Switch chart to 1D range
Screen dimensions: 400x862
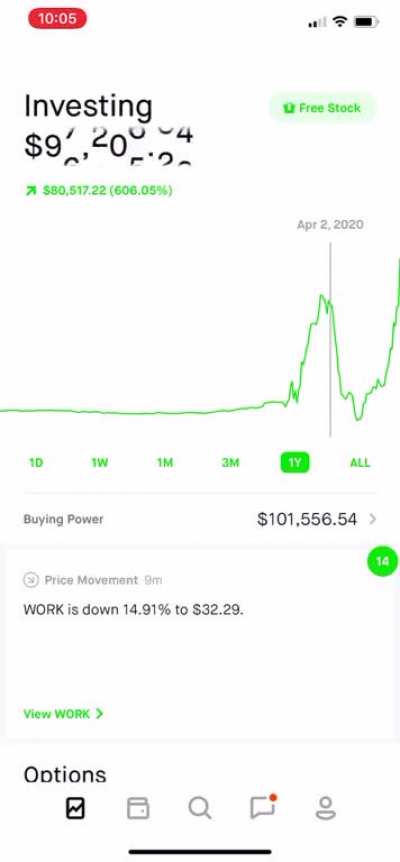tap(36, 463)
